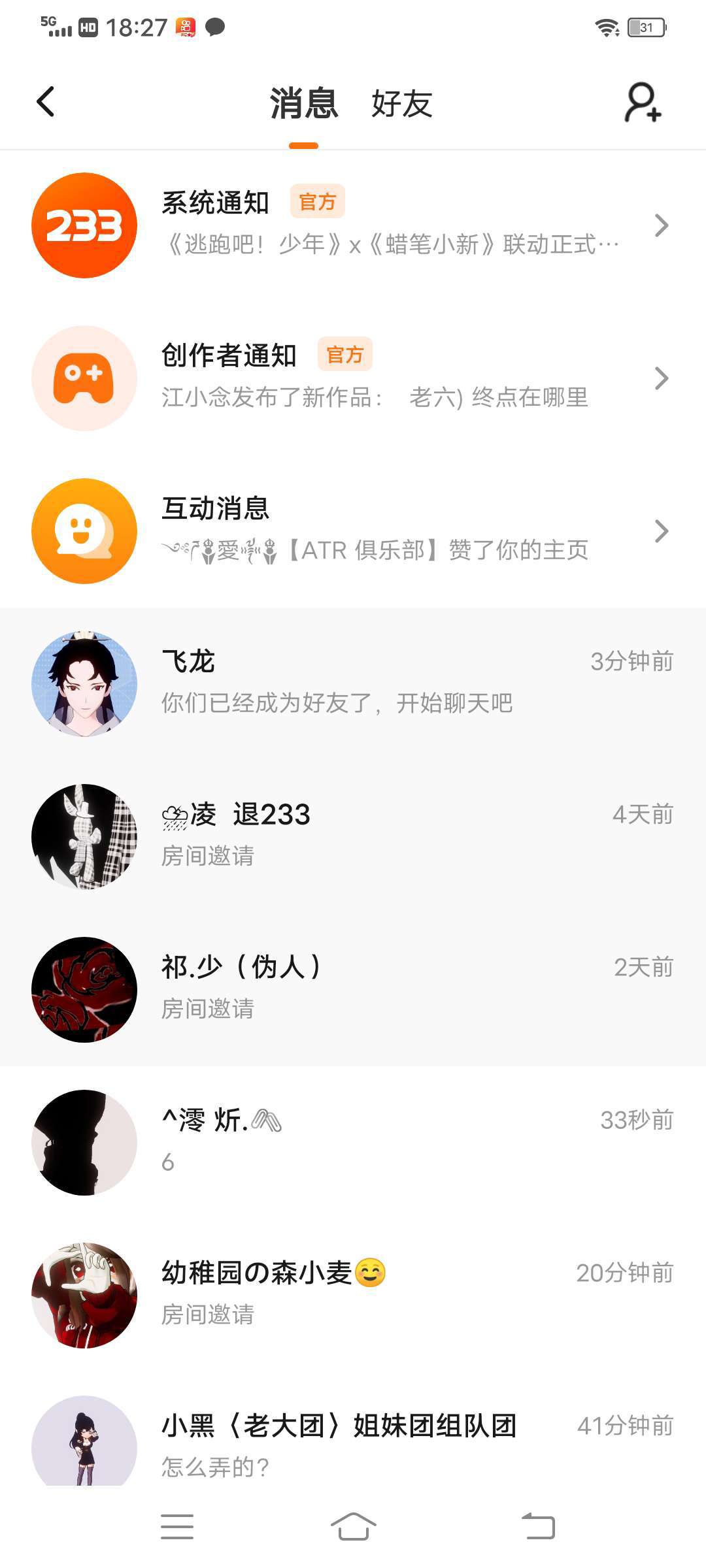Open the add friend icon
The width and height of the screenshot is (706, 1568).
[x=643, y=103]
